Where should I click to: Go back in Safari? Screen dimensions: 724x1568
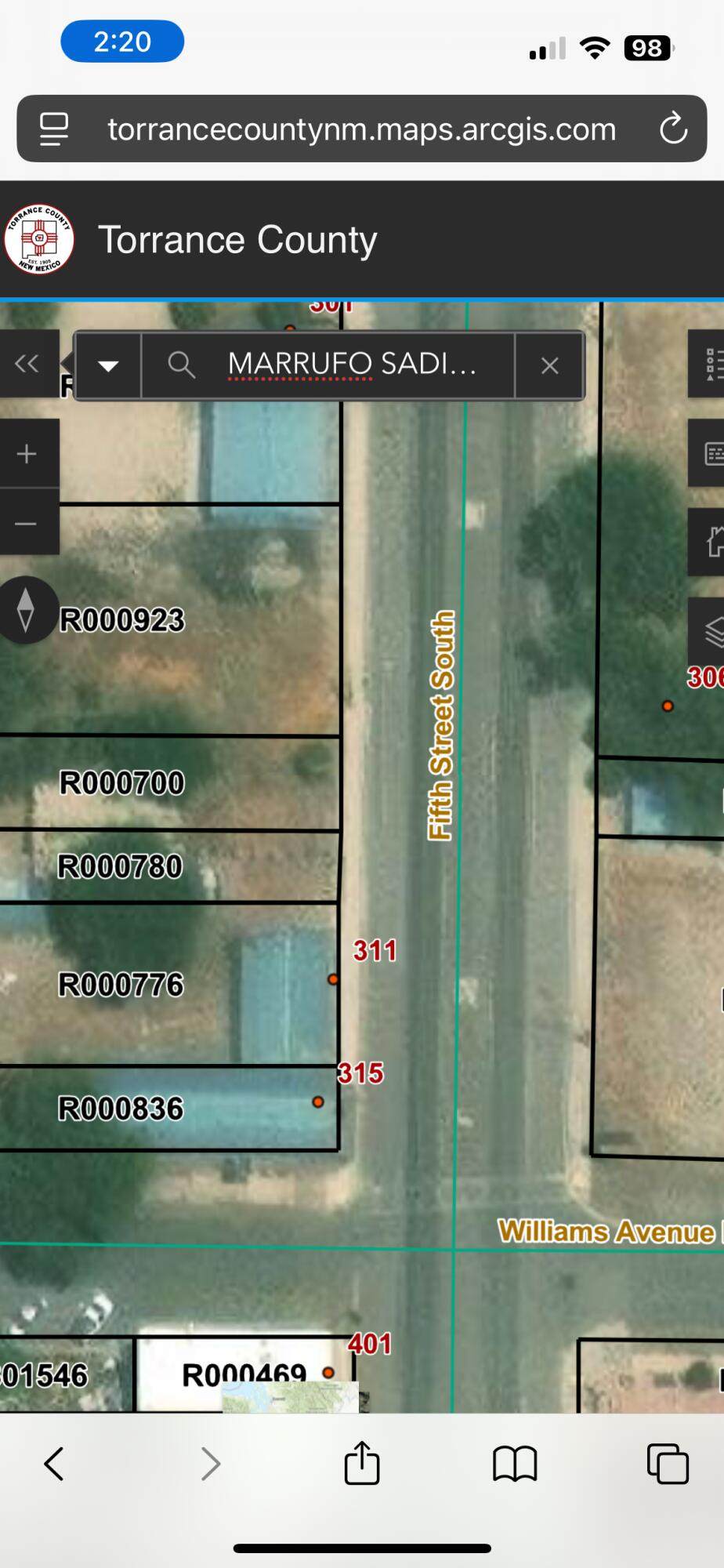coord(54,1464)
